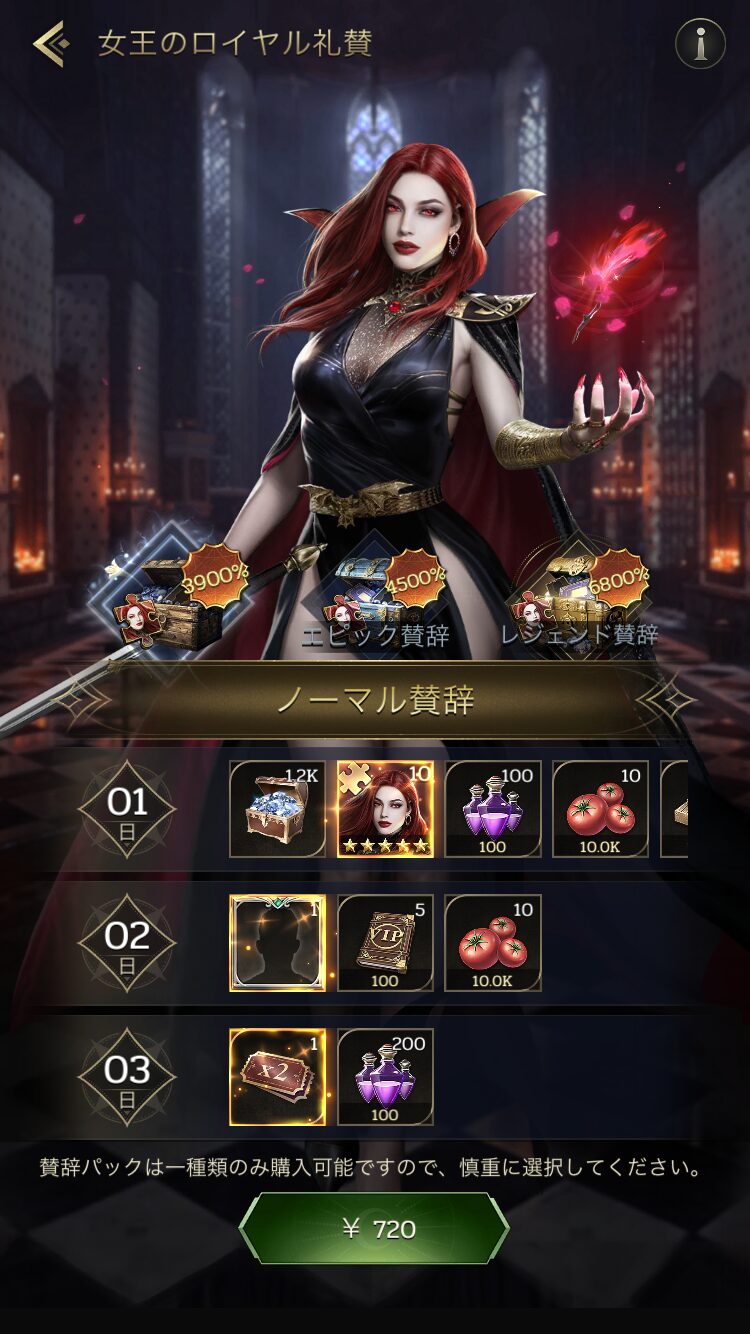View day 2 tomato food reward
750x1334 pixels.
(x=493, y=943)
